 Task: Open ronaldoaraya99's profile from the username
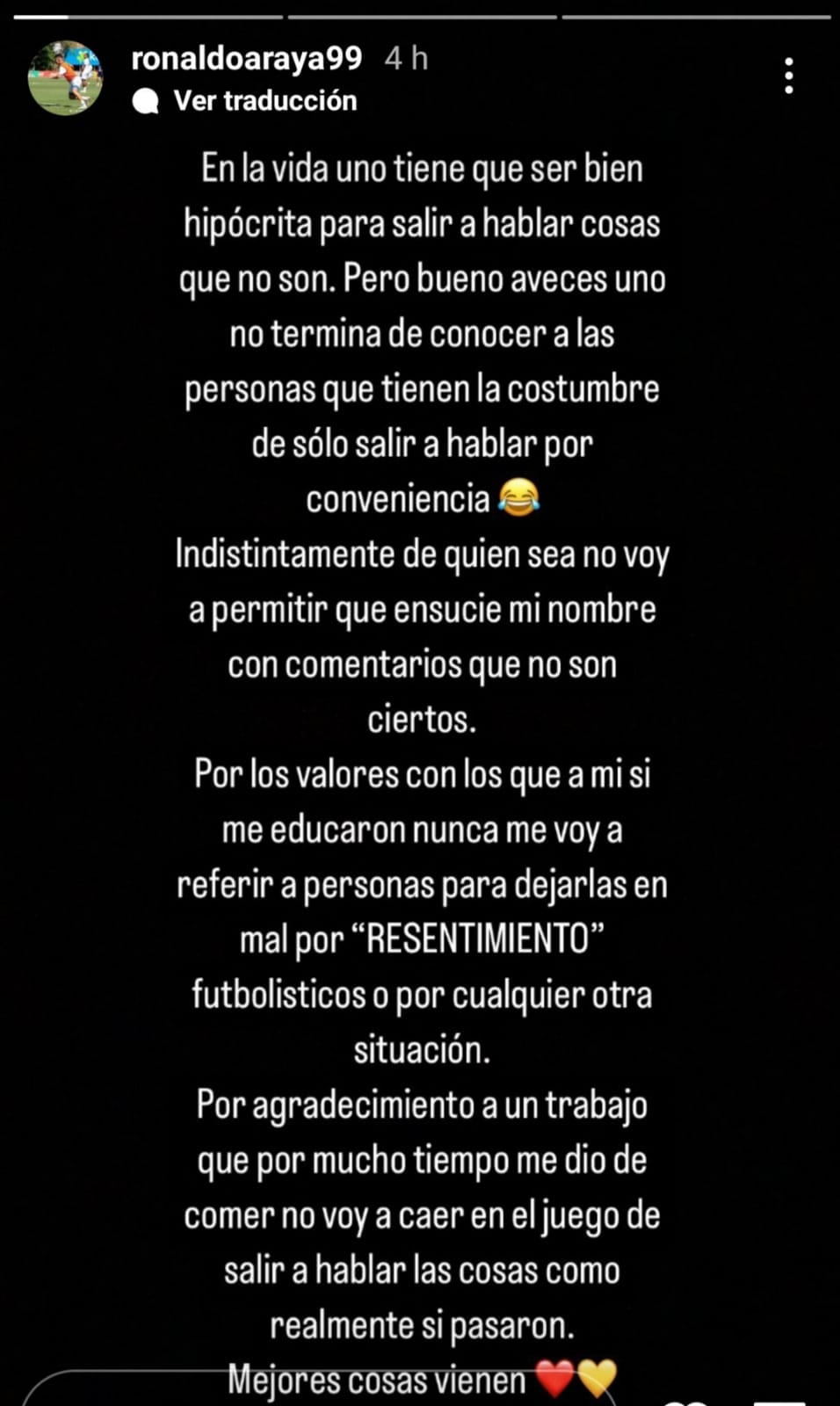pyautogui.click(x=246, y=59)
